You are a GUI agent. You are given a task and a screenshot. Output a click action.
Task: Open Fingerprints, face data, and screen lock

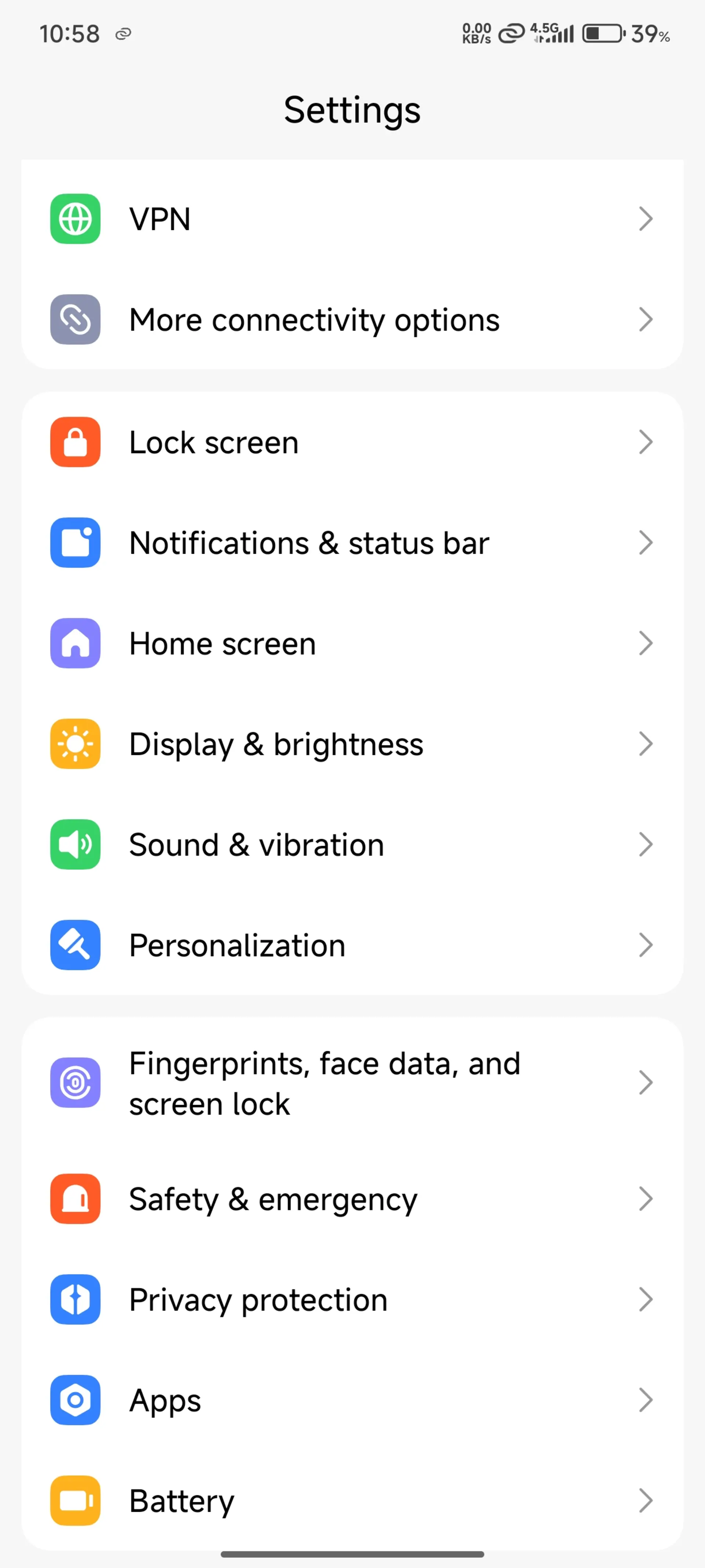point(352,1083)
